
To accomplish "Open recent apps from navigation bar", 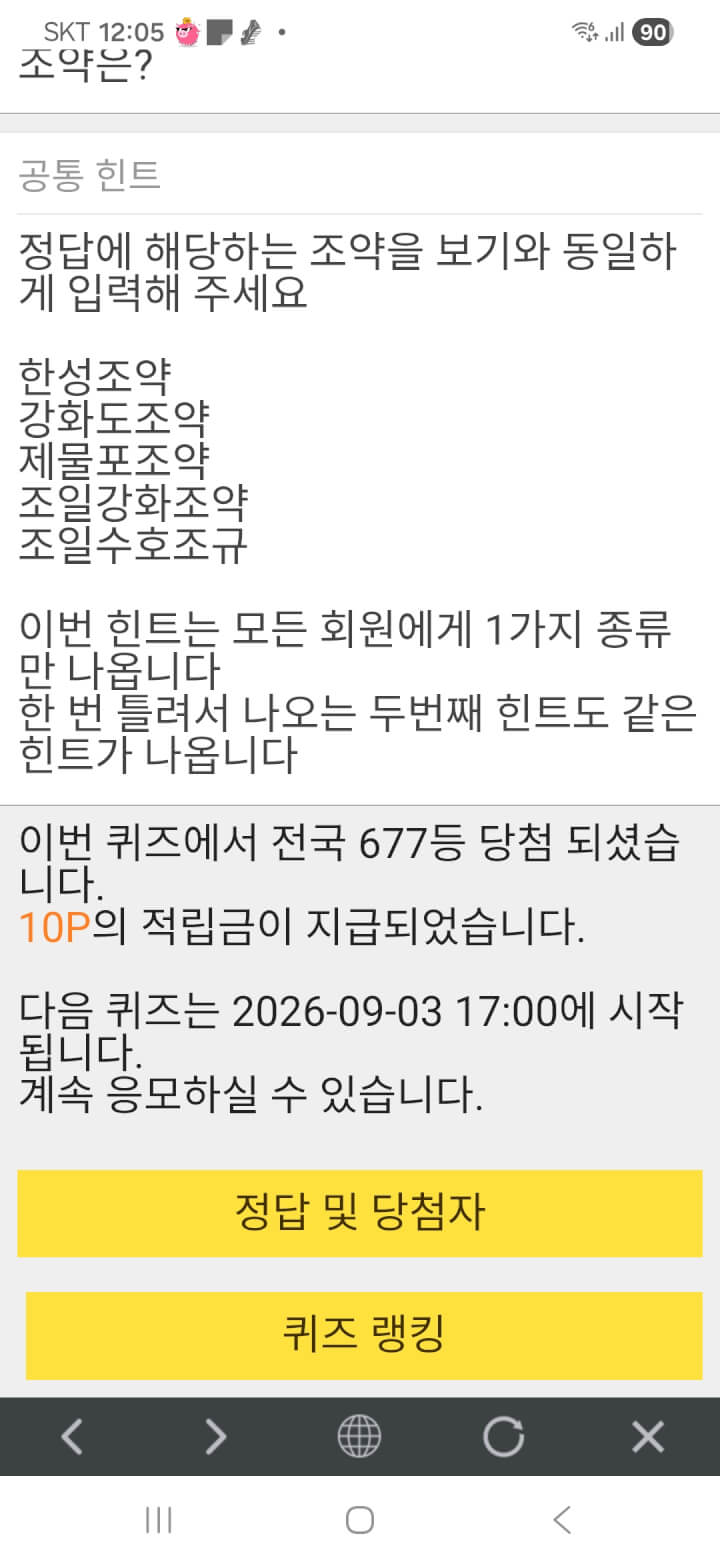I will pyautogui.click(x=158, y=1520).
